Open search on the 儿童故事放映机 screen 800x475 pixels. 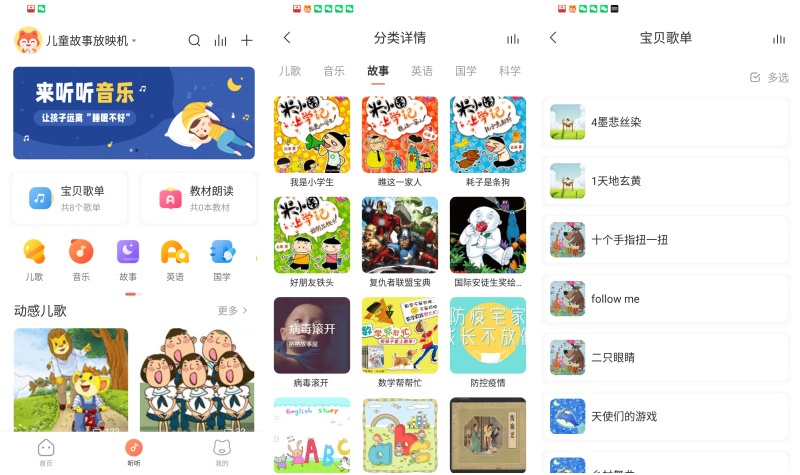[194, 41]
